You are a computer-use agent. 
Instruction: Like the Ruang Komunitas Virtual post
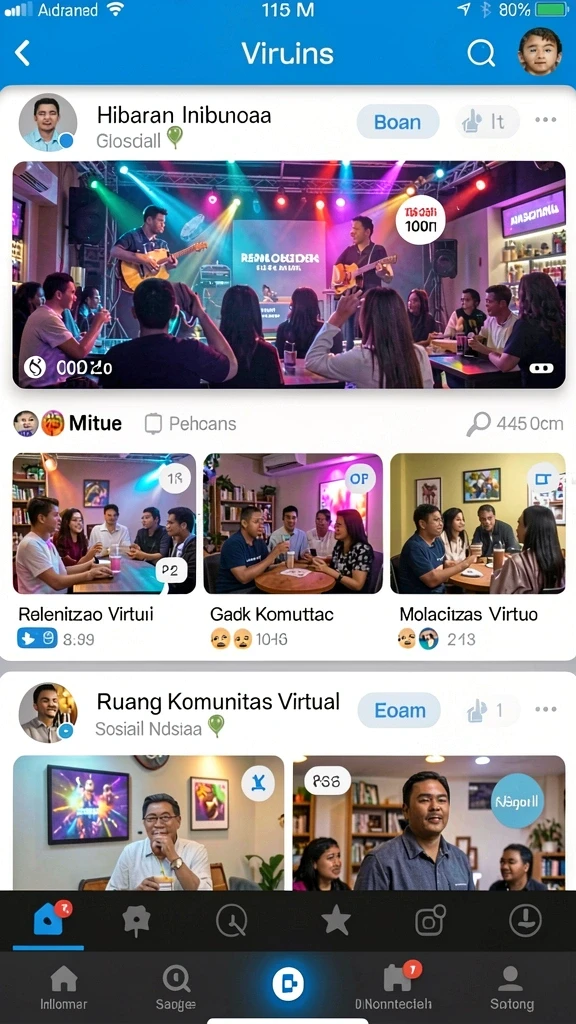pyautogui.click(x=487, y=711)
